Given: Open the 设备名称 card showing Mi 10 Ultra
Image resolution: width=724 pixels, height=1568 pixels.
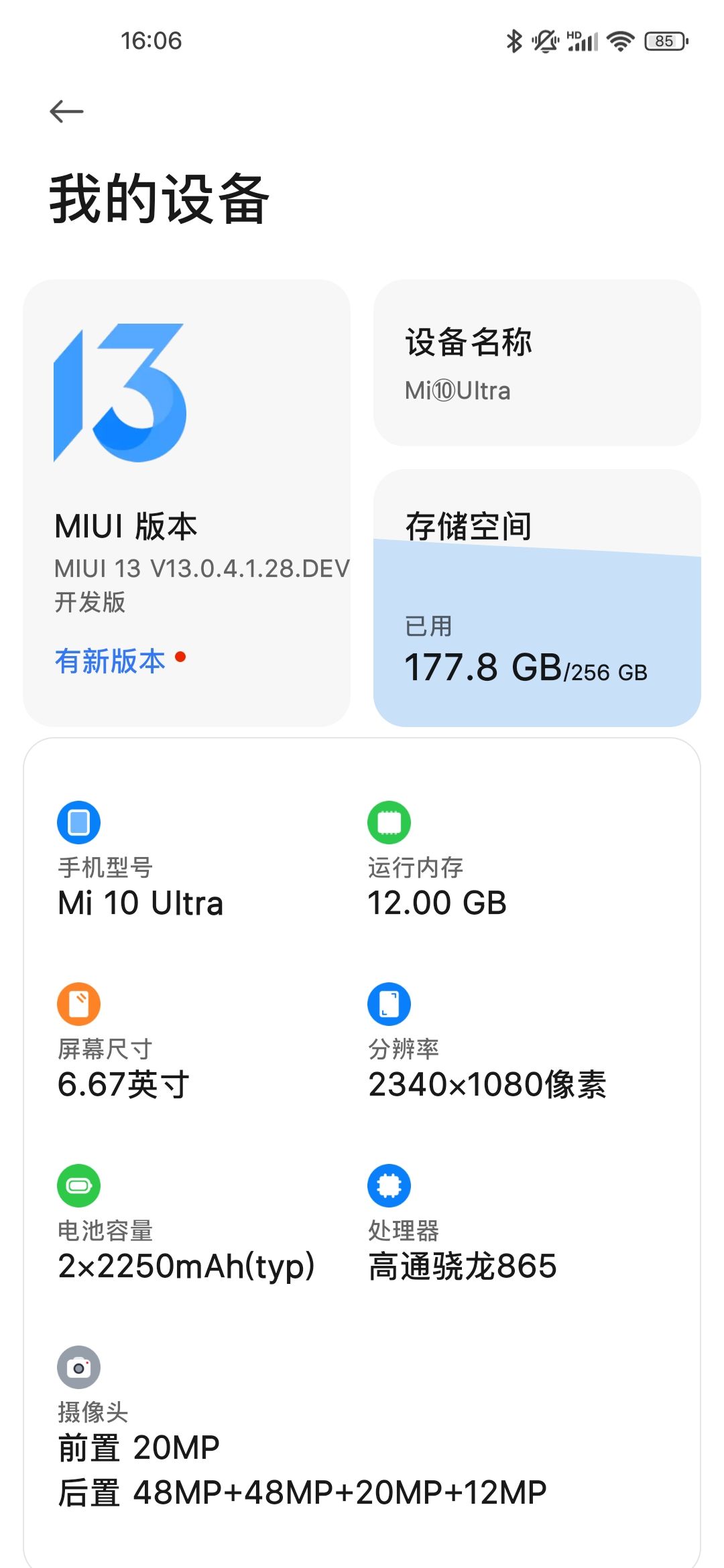Looking at the screenshot, I should pos(536,362).
